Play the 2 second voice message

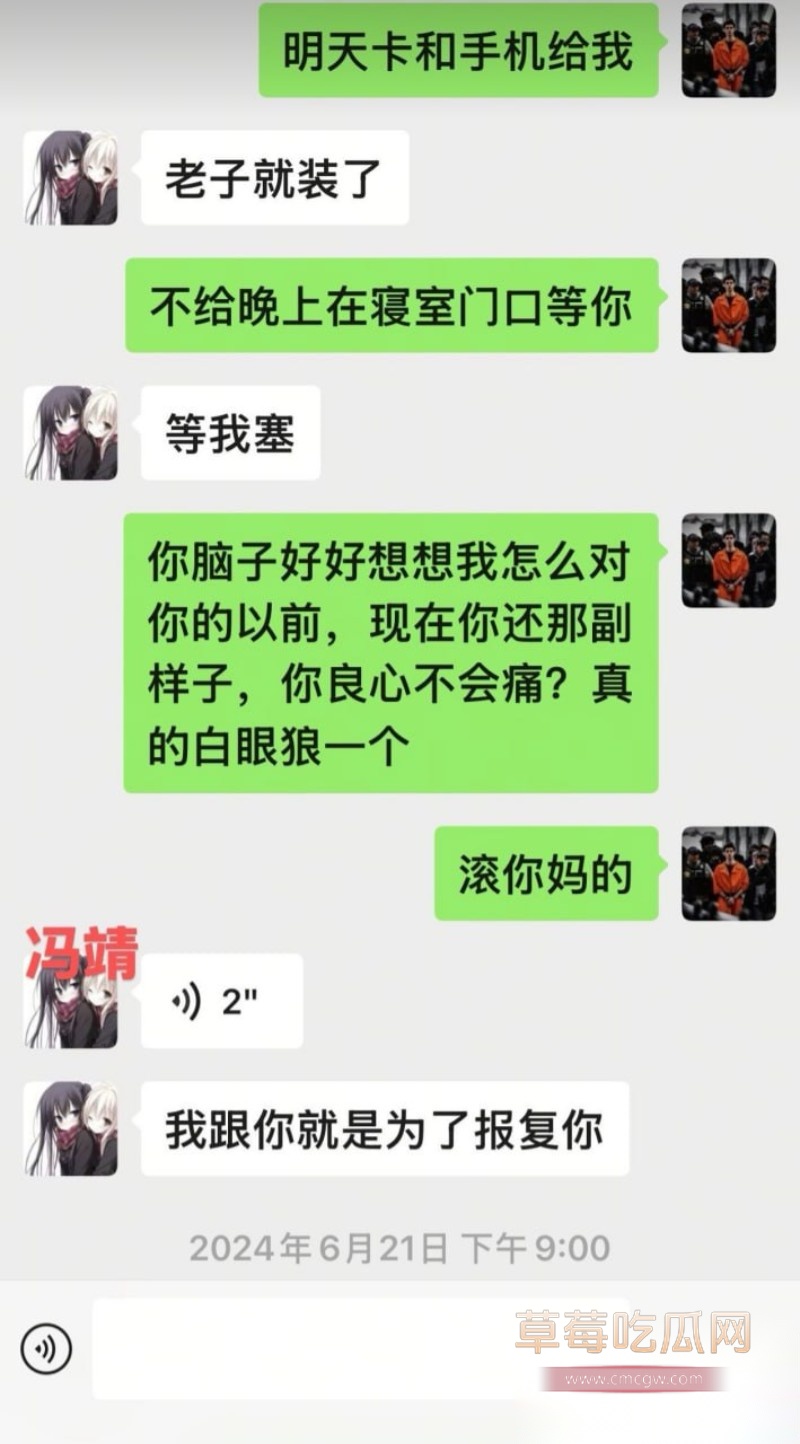[x=221, y=998]
